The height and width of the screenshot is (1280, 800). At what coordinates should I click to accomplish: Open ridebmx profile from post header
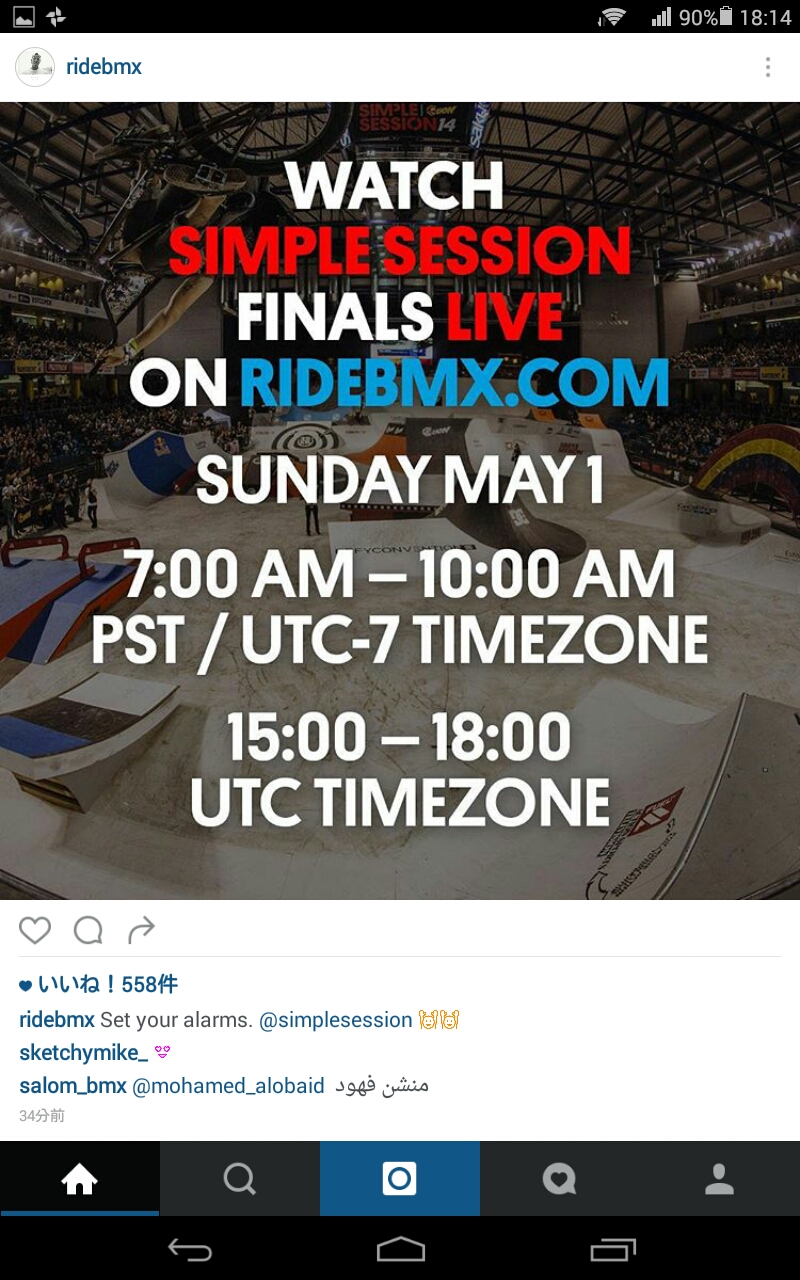pos(103,67)
